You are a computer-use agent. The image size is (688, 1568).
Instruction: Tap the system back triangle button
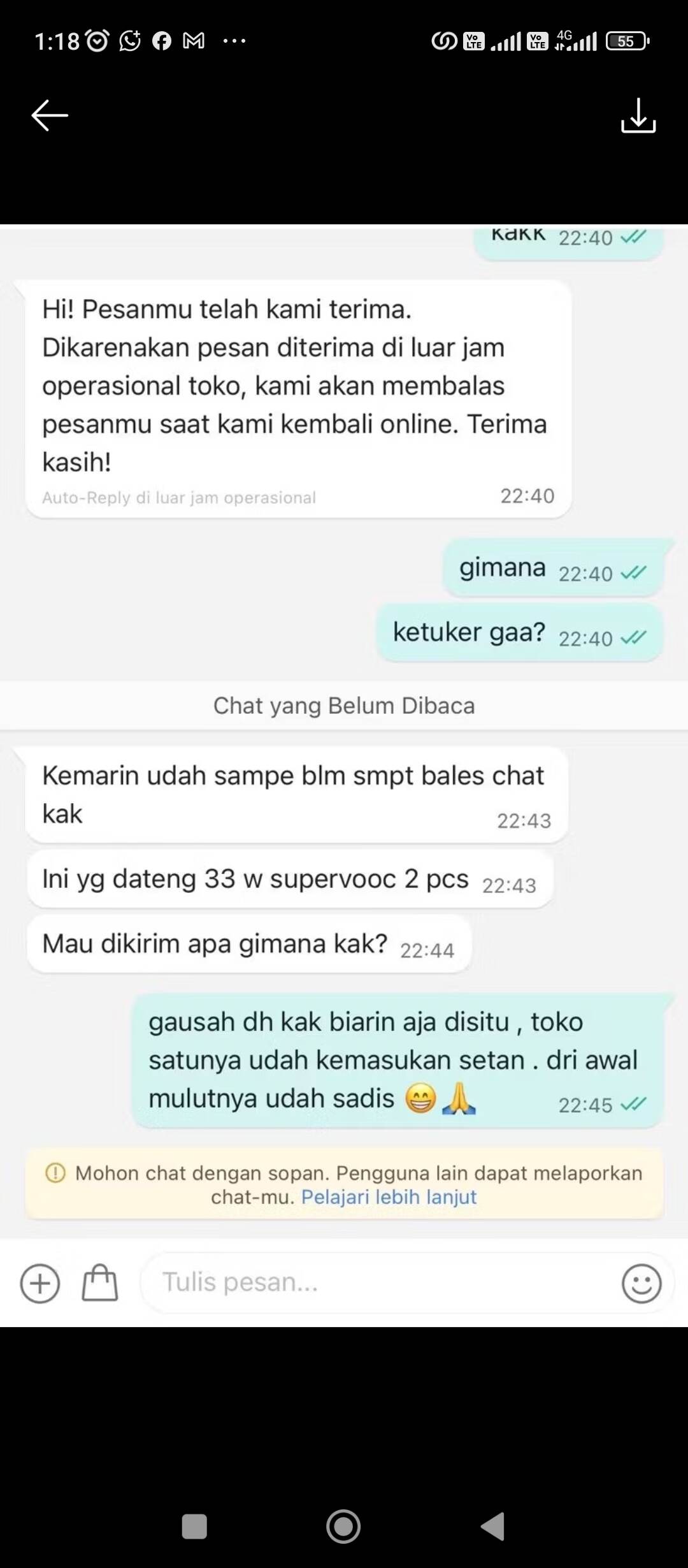[493, 1527]
